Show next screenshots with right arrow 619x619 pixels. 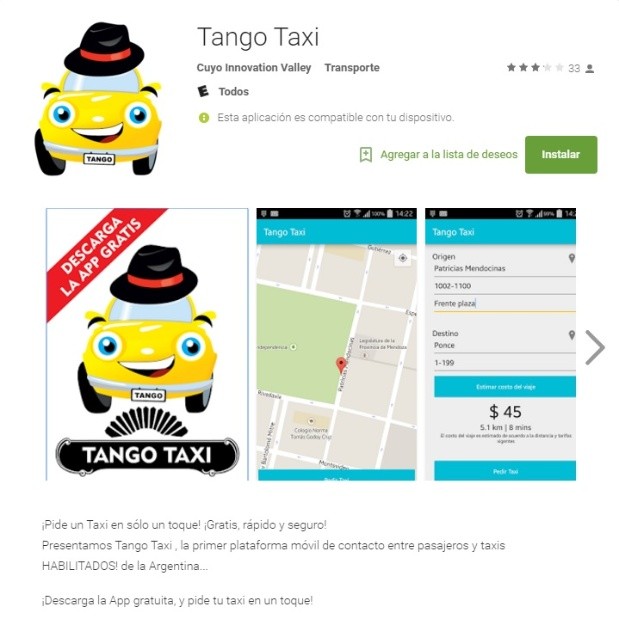pyautogui.click(x=595, y=347)
